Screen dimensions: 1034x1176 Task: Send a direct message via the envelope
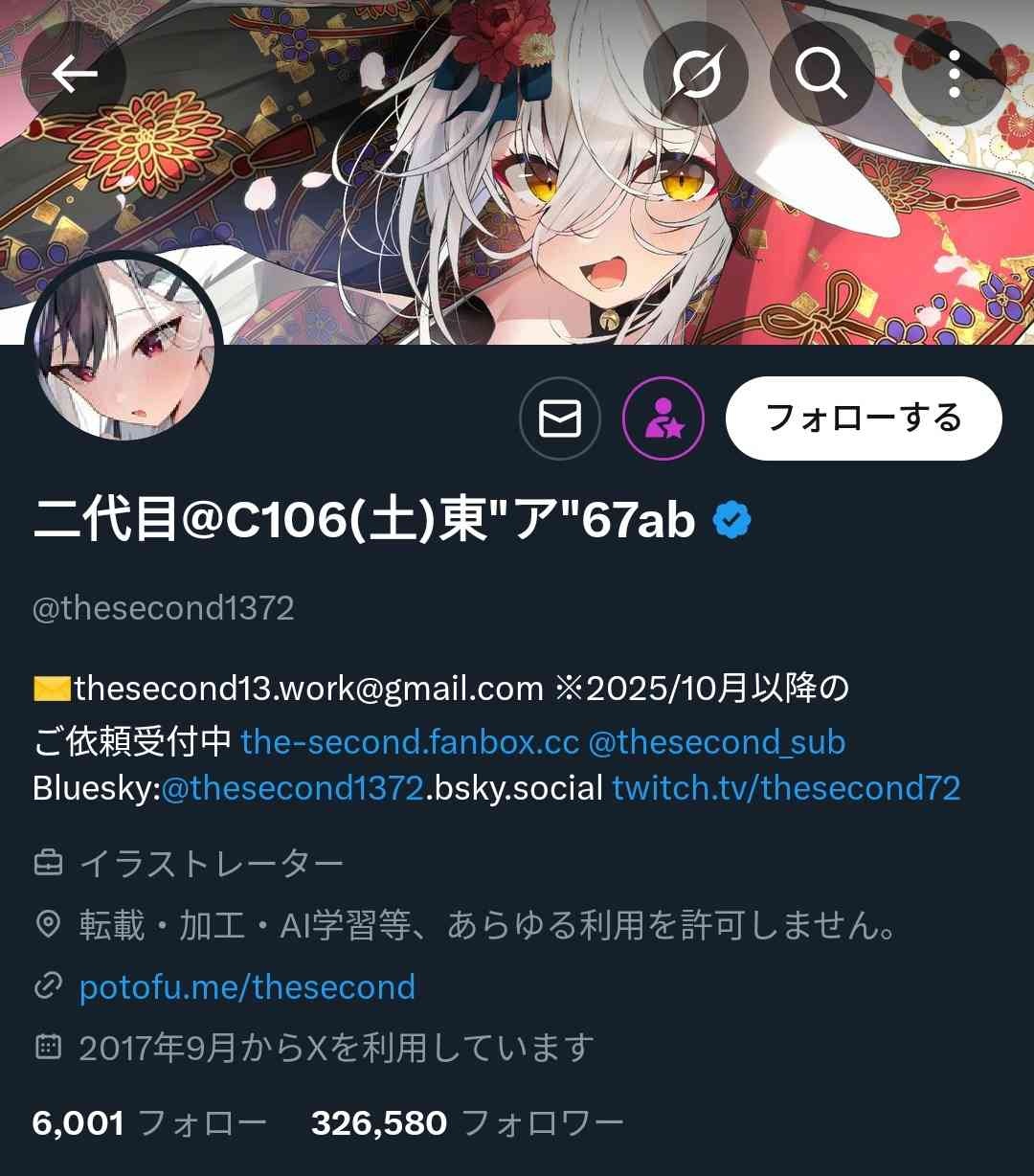click(x=560, y=419)
